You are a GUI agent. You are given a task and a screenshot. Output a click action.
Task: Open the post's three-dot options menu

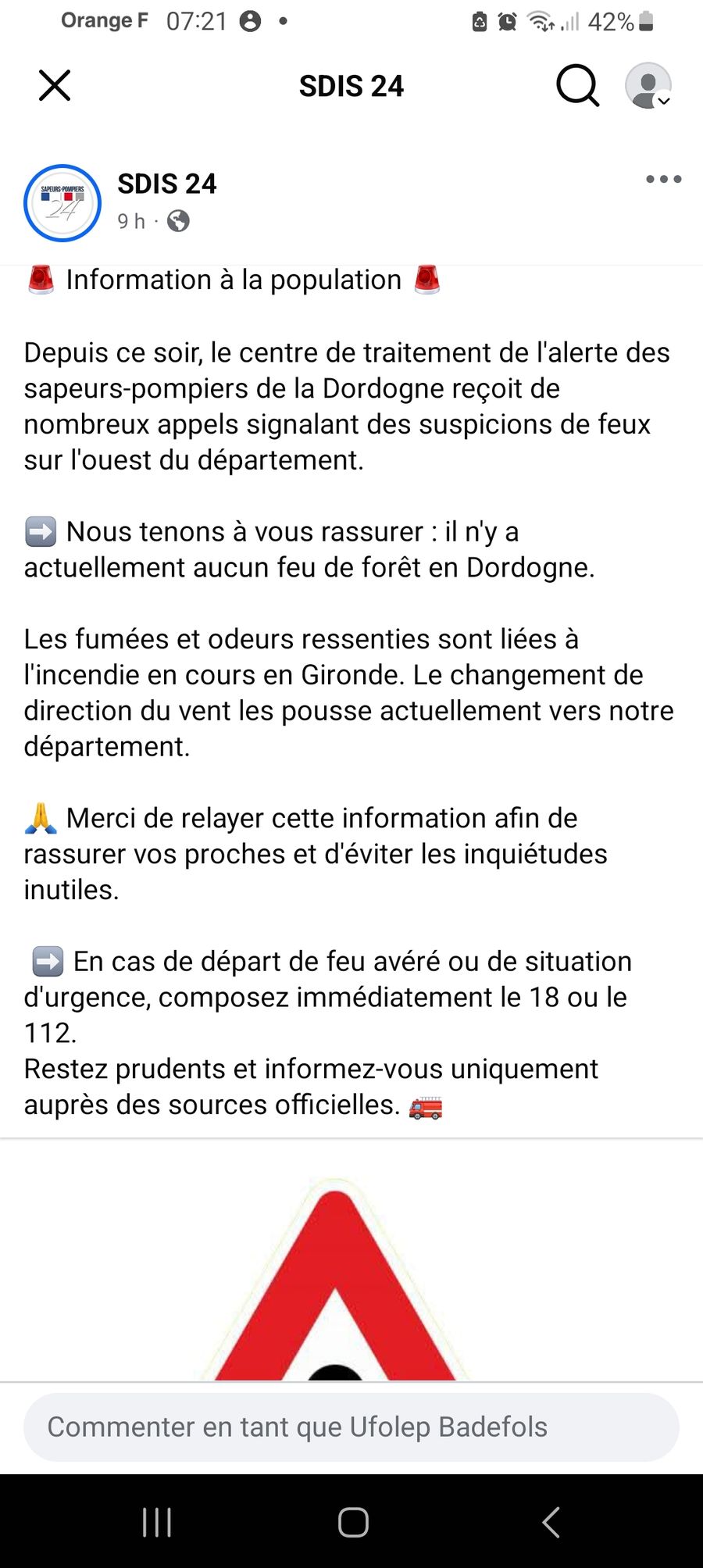pyautogui.click(x=663, y=179)
